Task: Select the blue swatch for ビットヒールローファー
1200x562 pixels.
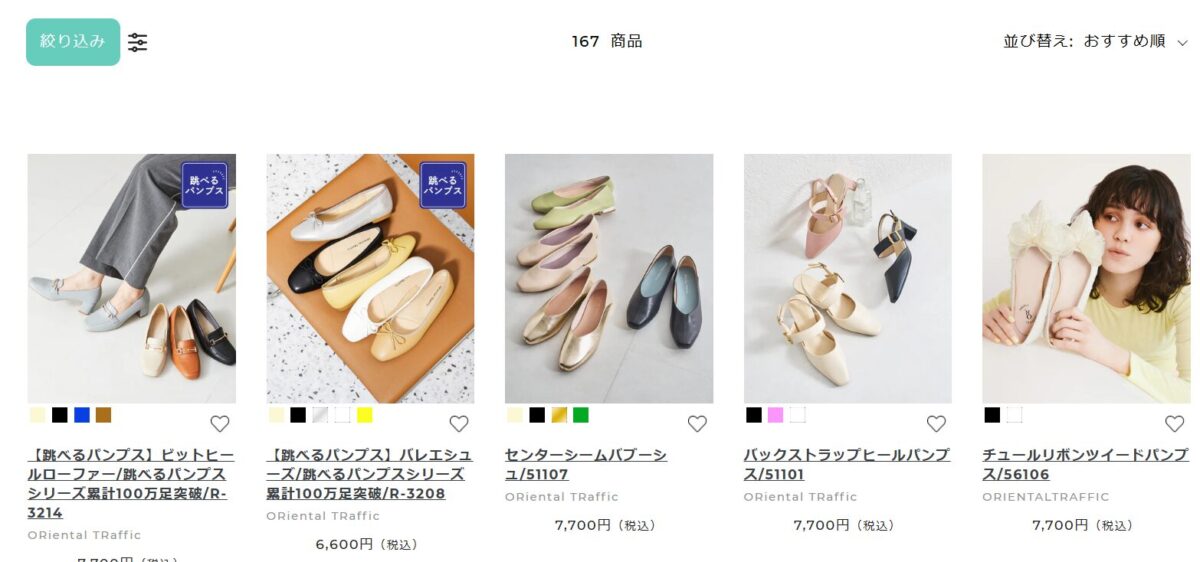Action: [x=82, y=415]
